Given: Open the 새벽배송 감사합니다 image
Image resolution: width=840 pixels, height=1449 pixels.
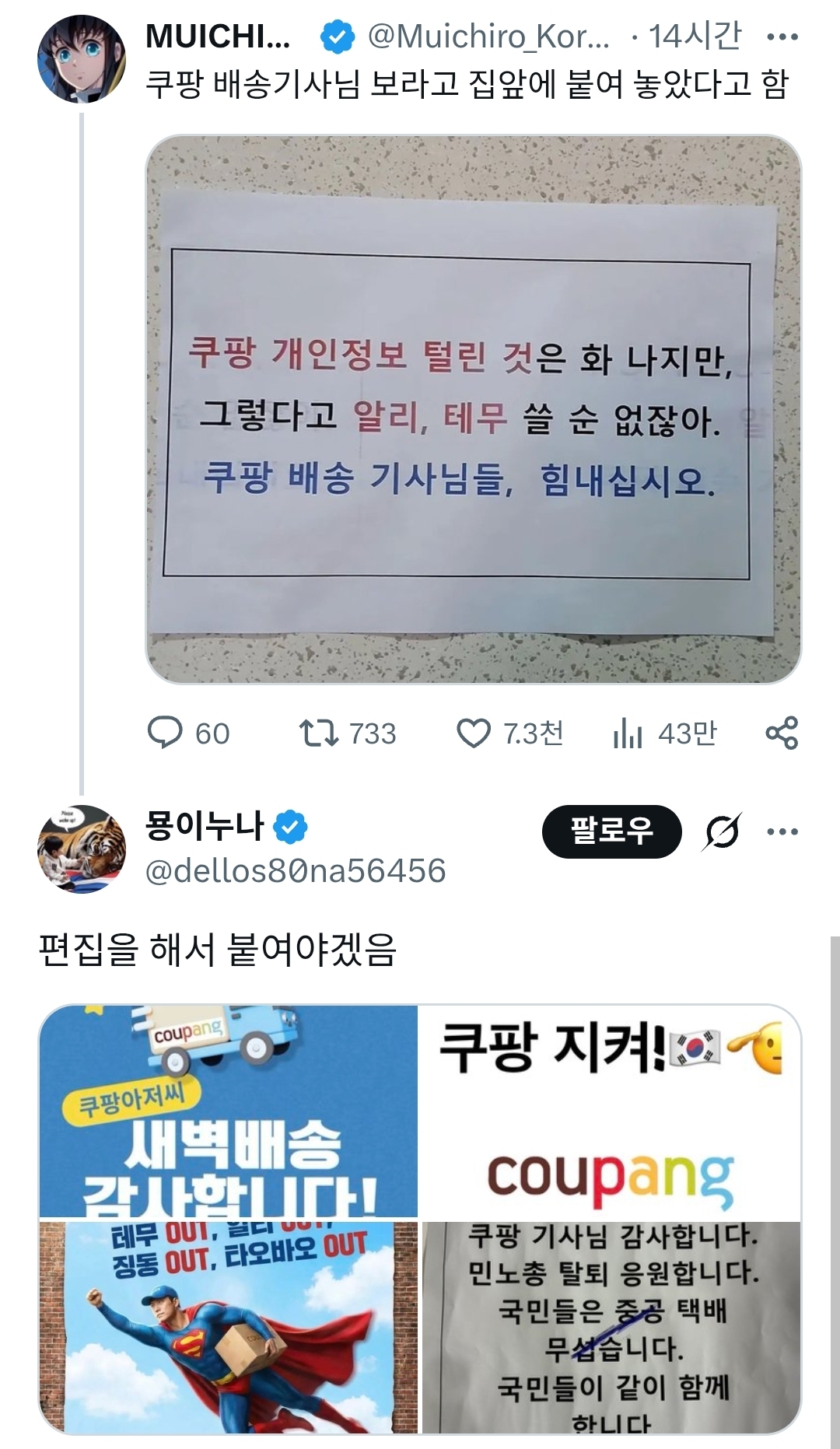Looking at the screenshot, I should tap(229, 1111).
